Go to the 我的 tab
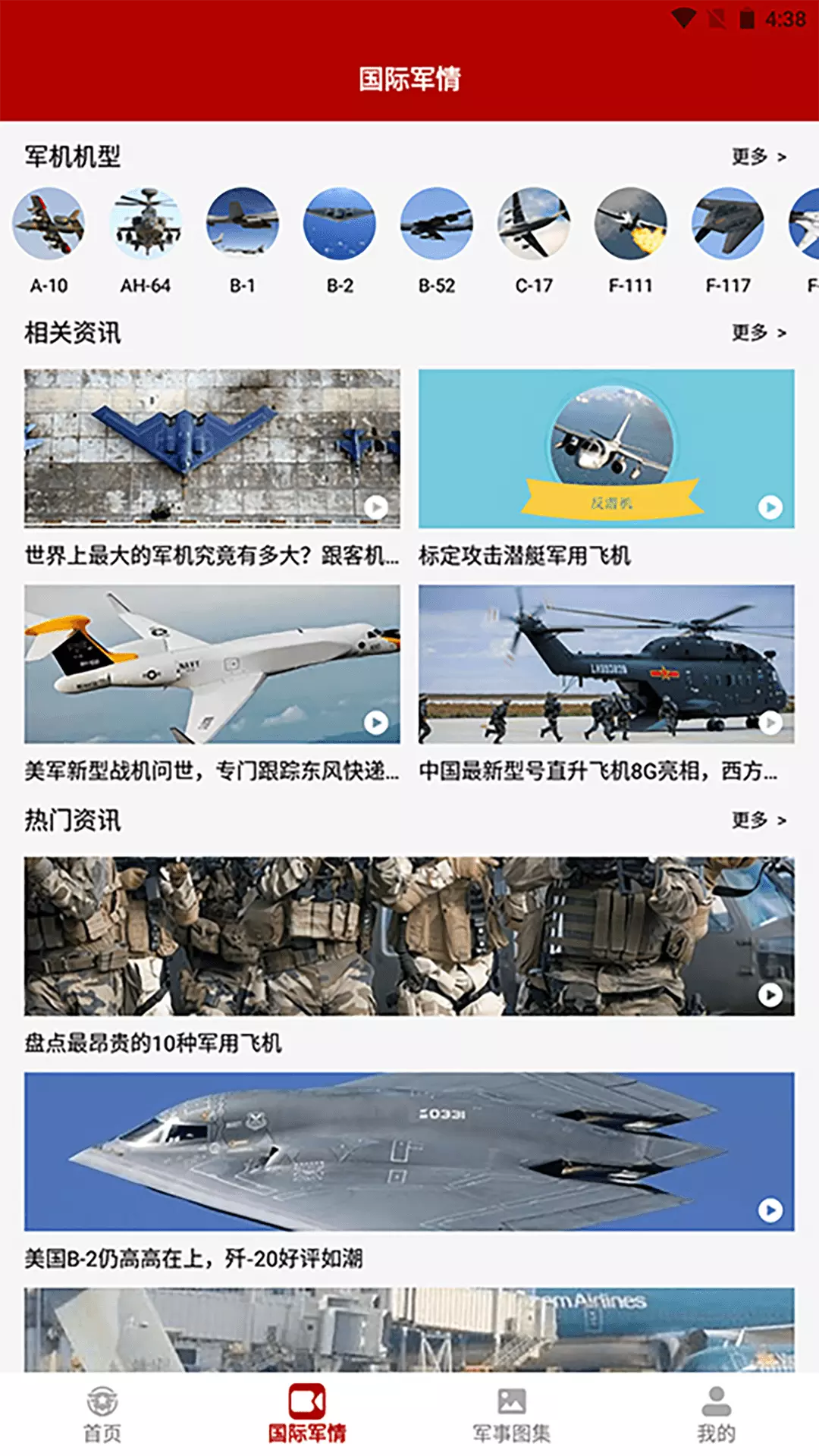This screenshot has width=819, height=1456. tap(717, 1414)
